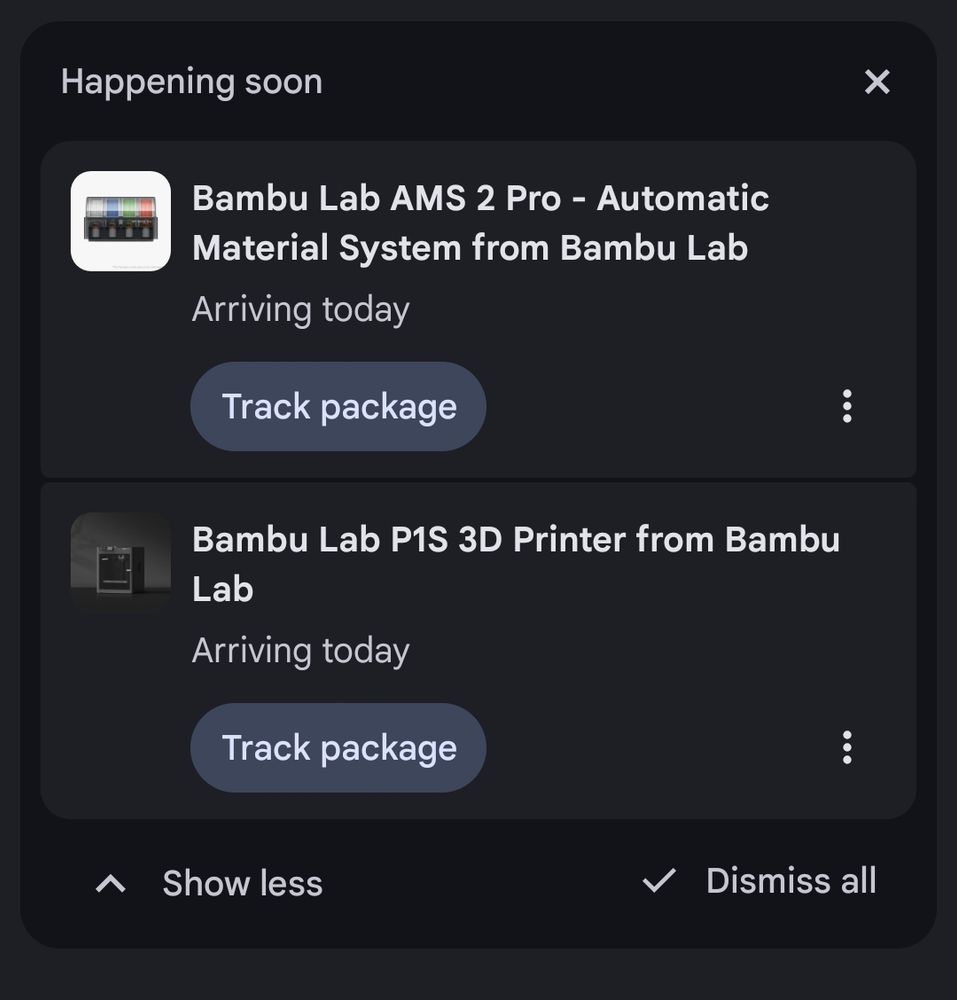This screenshot has width=957, height=1000.
Task: Open the Bambu Lab AMS 2 Pro delivery card
Action: (x=480, y=223)
